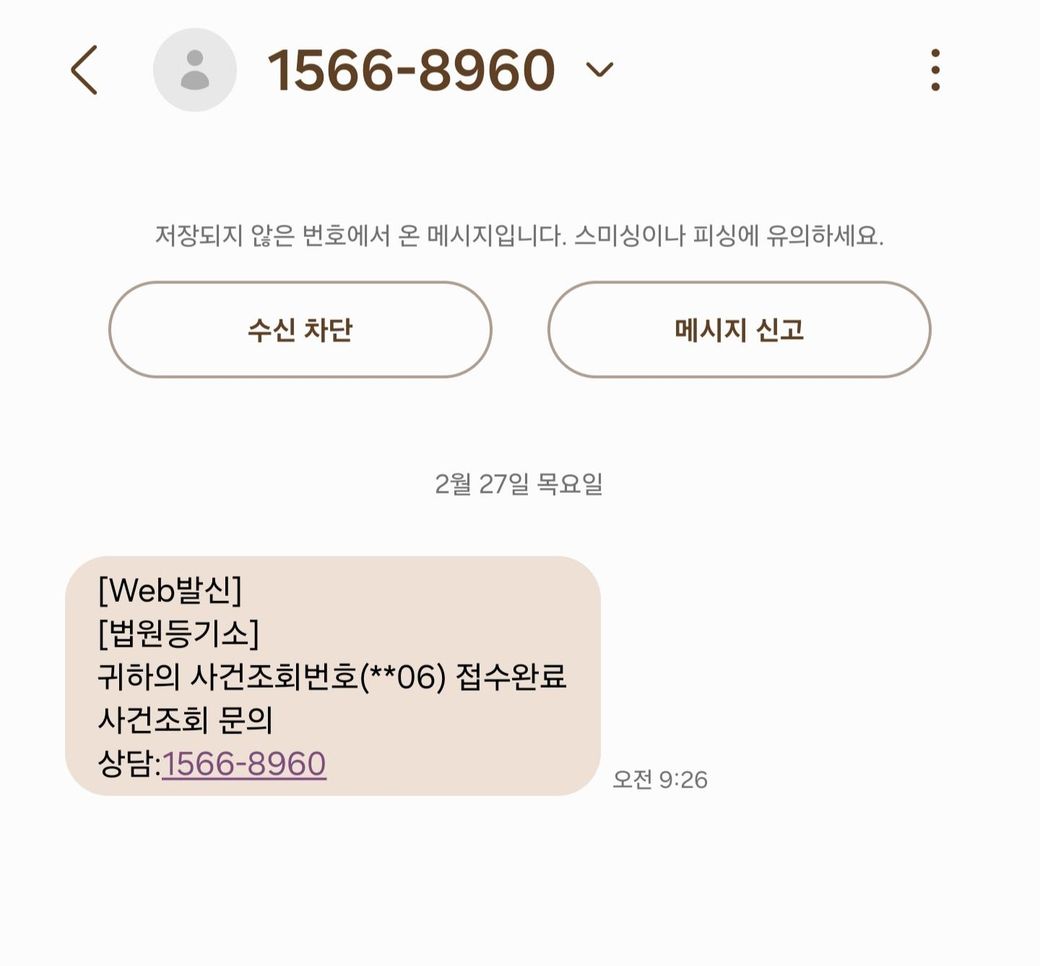This screenshot has width=1040, height=966.
Task: Block this sender with 수신 차단
Action: pos(300,330)
